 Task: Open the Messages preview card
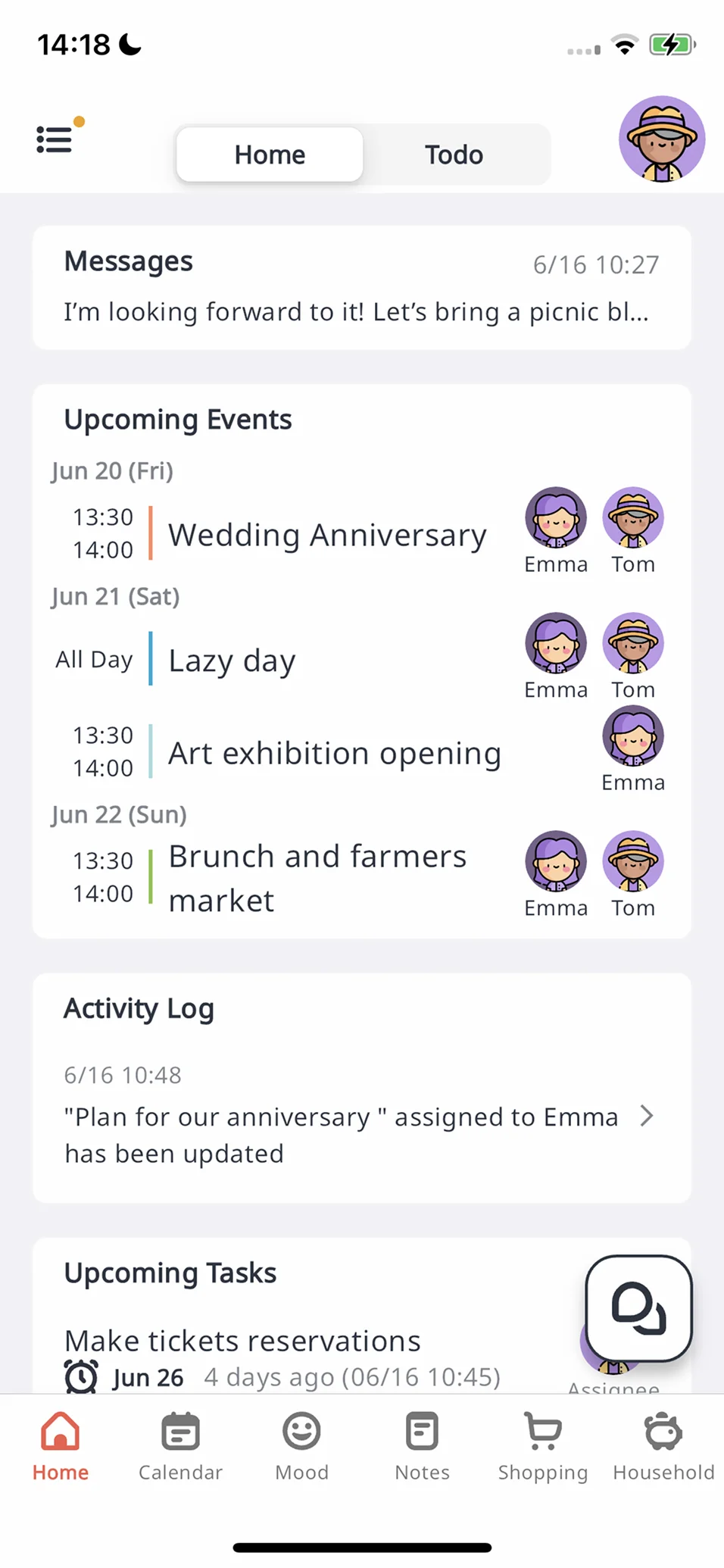pos(361,288)
